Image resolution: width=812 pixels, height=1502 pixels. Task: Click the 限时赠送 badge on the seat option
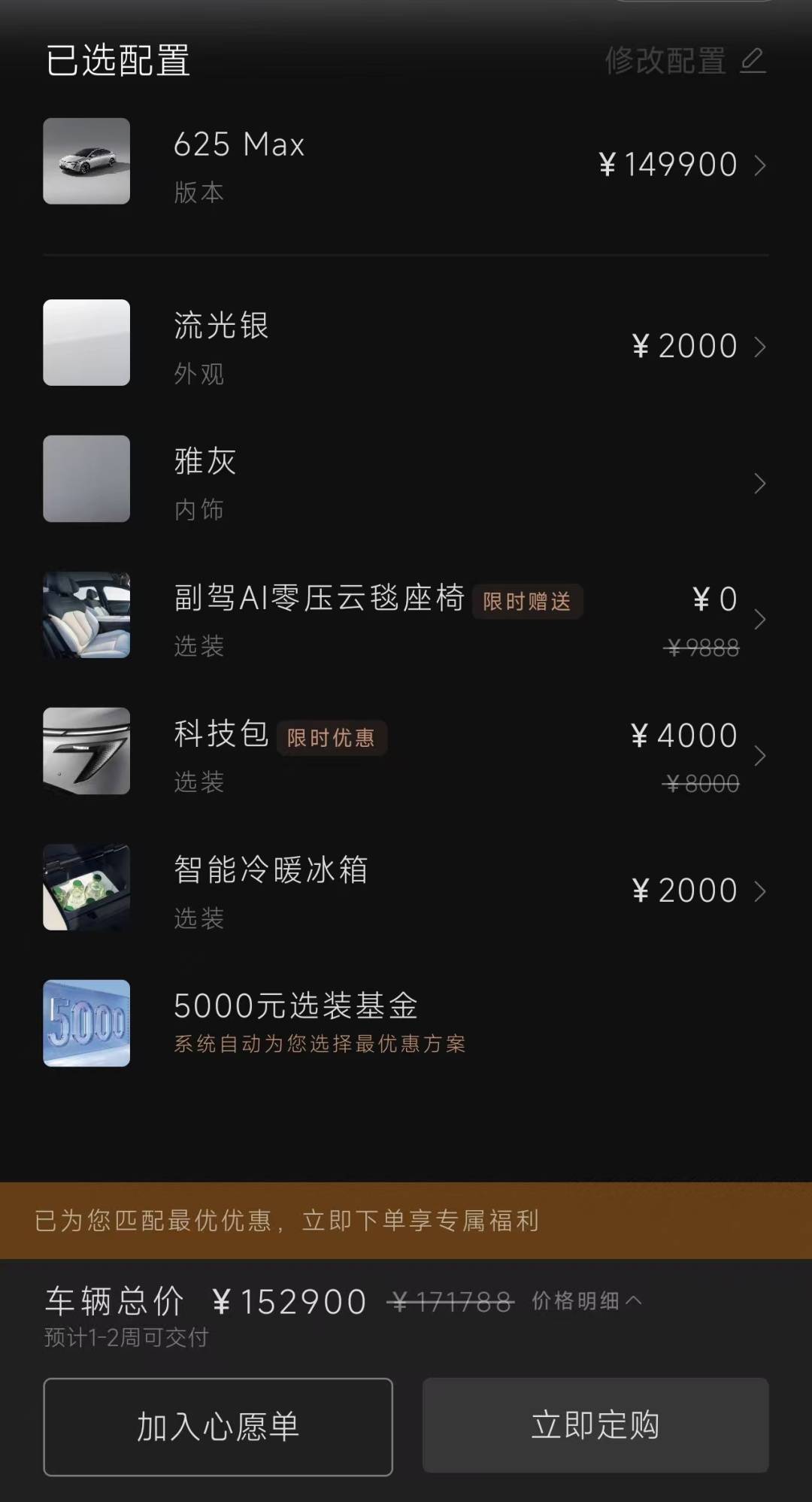[x=528, y=602]
